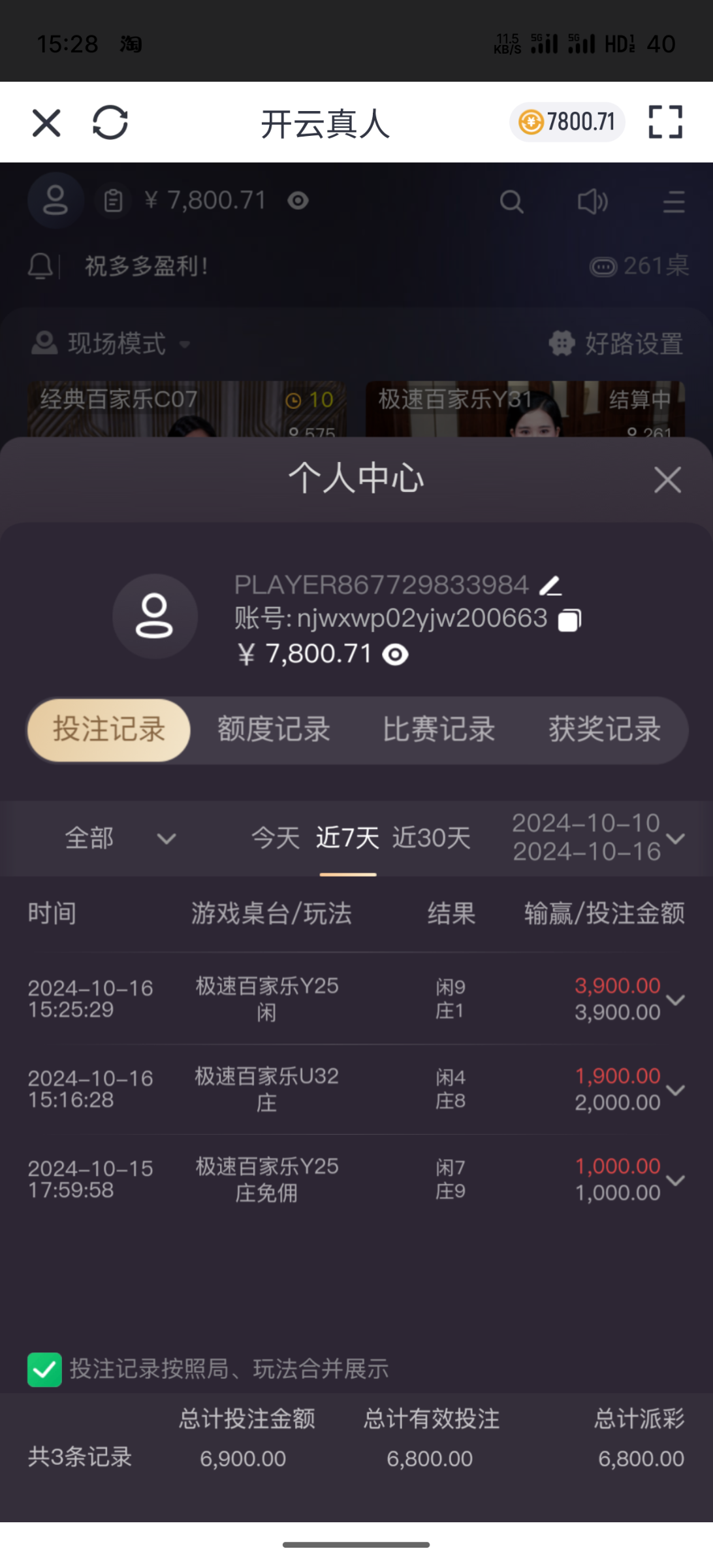The image size is (713, 1568).
Task: Open the 获奖记录 tab
Action: (x=605, y=730)
